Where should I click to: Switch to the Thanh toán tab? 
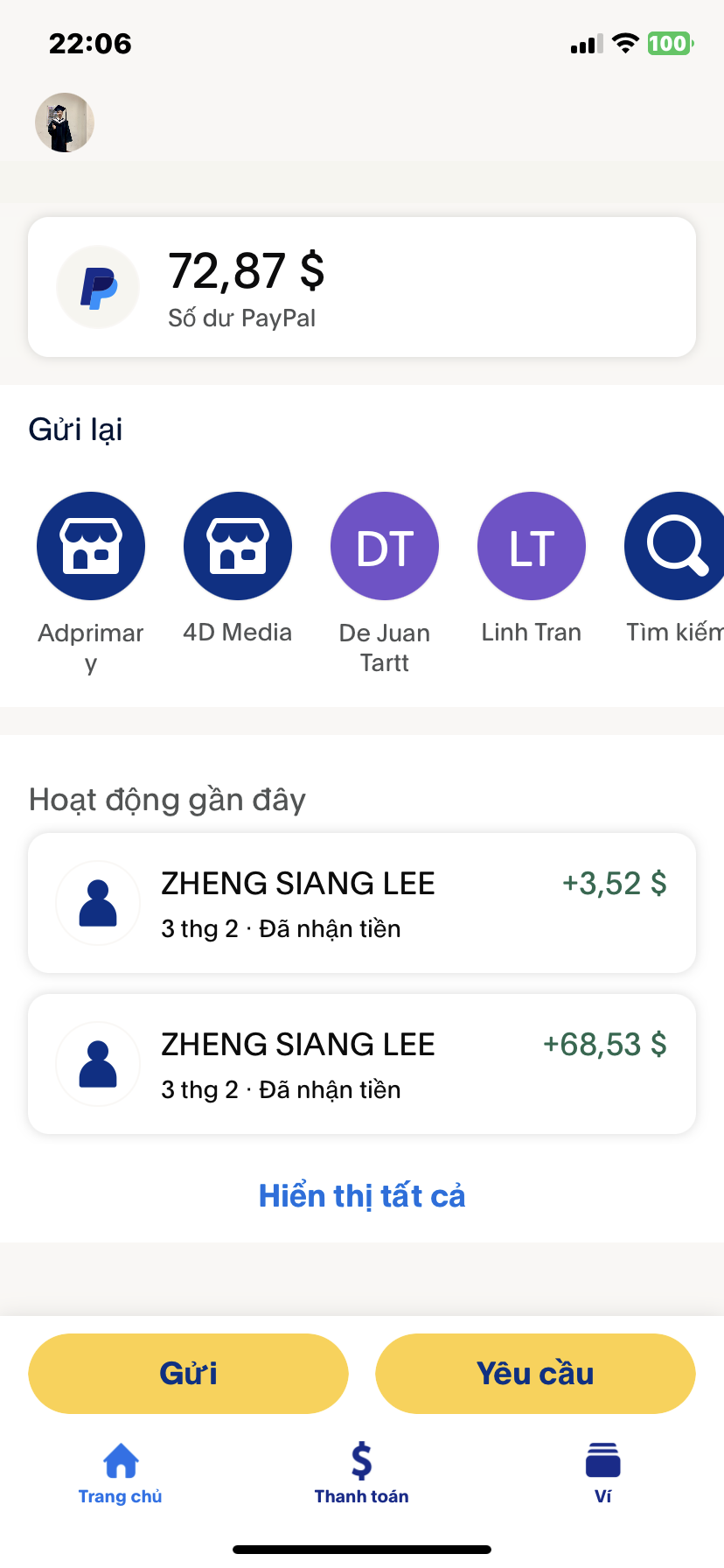[362, 1473]
